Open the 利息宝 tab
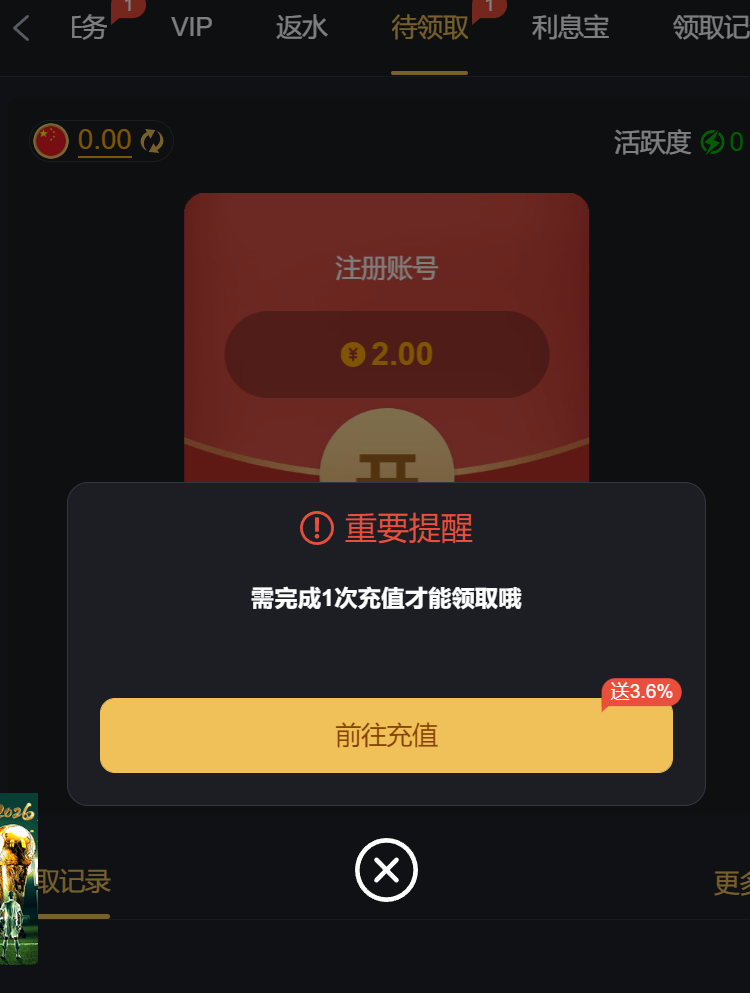The image size is (750, 993). pyautogui.click(x=570, y=27)
